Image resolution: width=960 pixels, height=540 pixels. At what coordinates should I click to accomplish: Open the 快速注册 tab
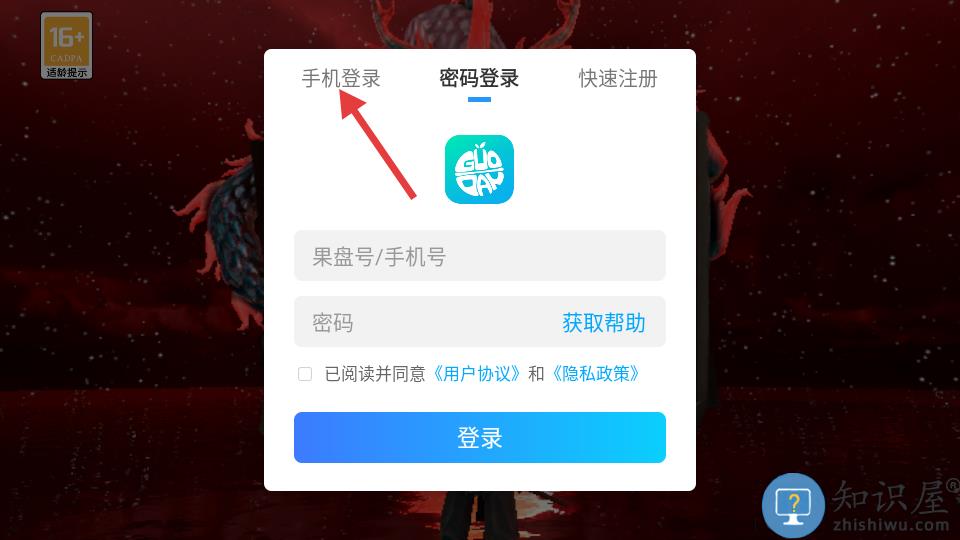point(617,79)
